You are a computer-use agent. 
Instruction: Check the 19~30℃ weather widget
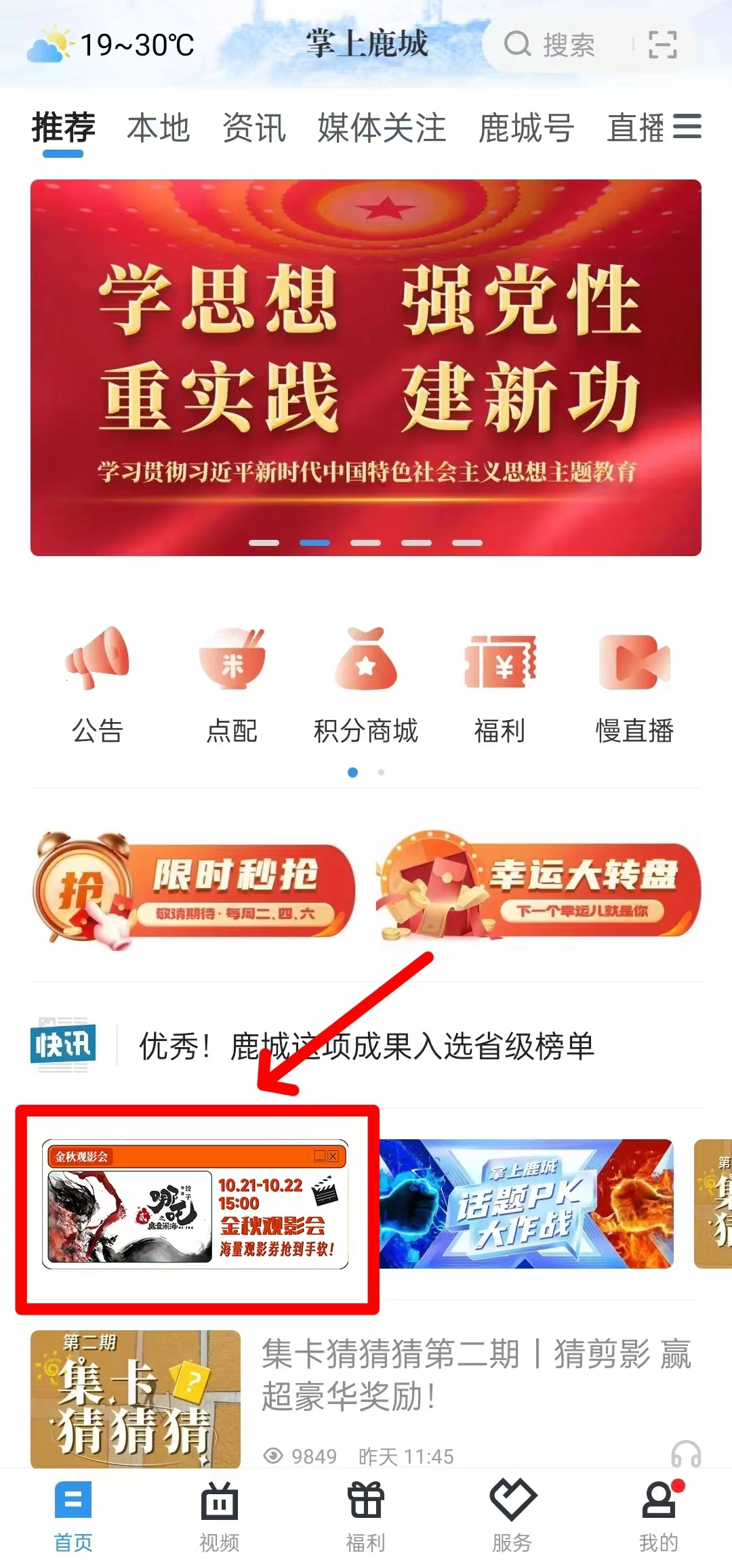(x=112, y=45)
